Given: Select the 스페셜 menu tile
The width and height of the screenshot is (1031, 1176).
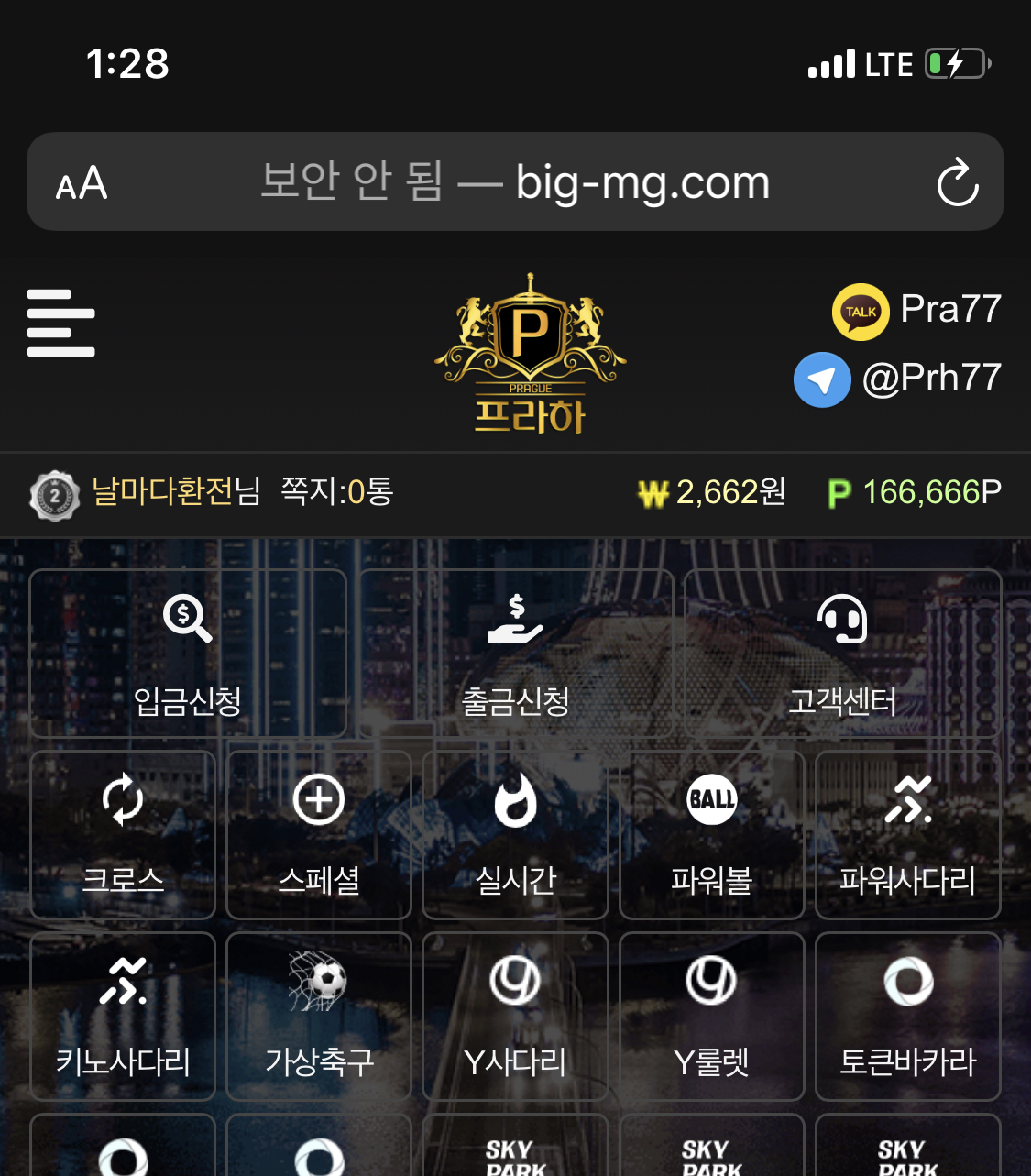Looking at the screenshot, I should tap(319, 834).
